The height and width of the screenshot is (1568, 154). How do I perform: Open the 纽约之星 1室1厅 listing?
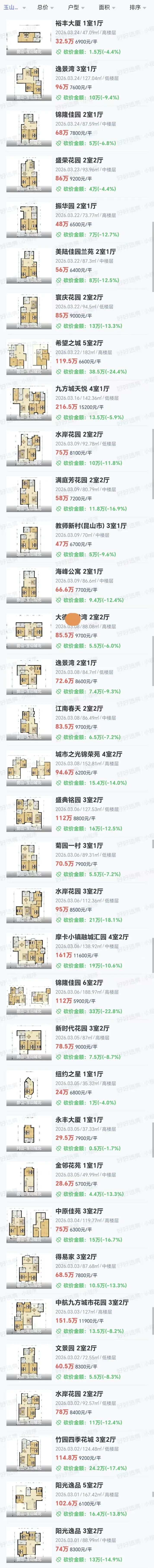(x=79, y=1073)
